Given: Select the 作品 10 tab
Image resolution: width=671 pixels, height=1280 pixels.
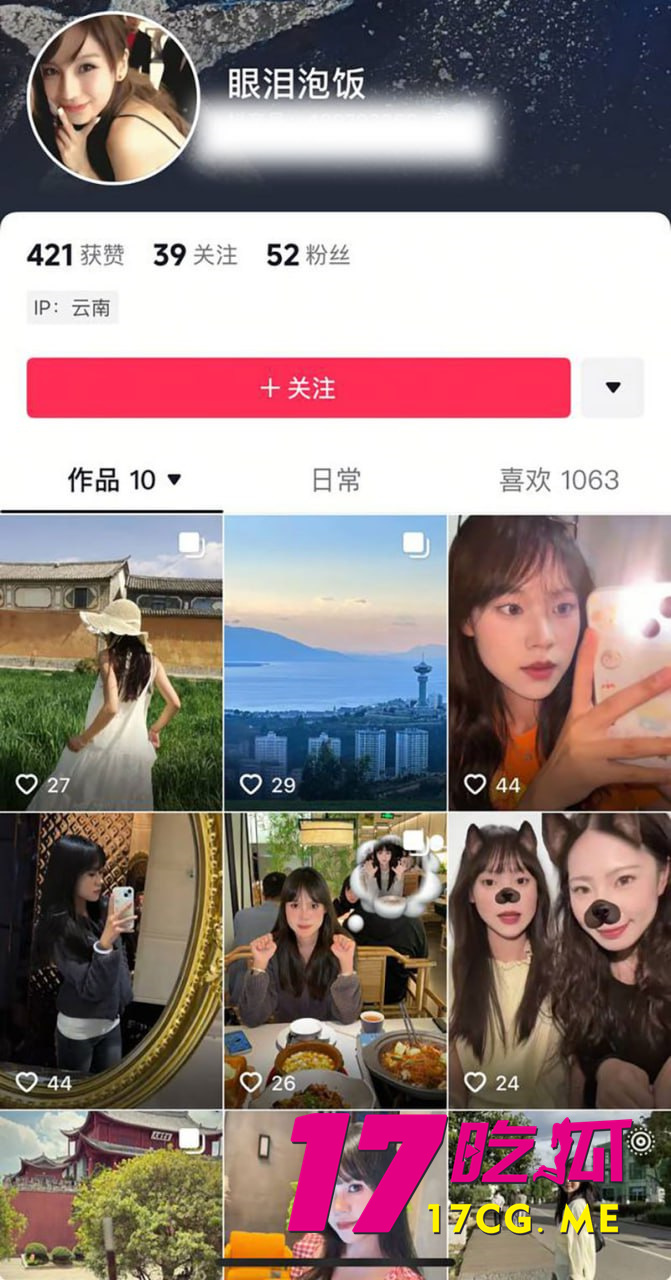Looking at the screenshot, I should (123, 480).
